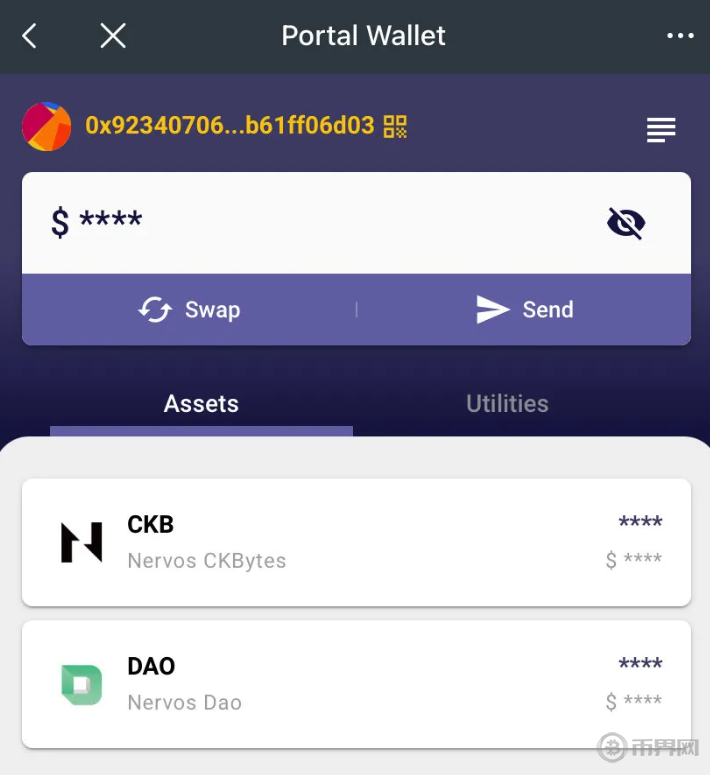This screenshot has height=775, width=710.
Task: Tap the Swap button
Action: pyautogui.click(x=189, y=310)
